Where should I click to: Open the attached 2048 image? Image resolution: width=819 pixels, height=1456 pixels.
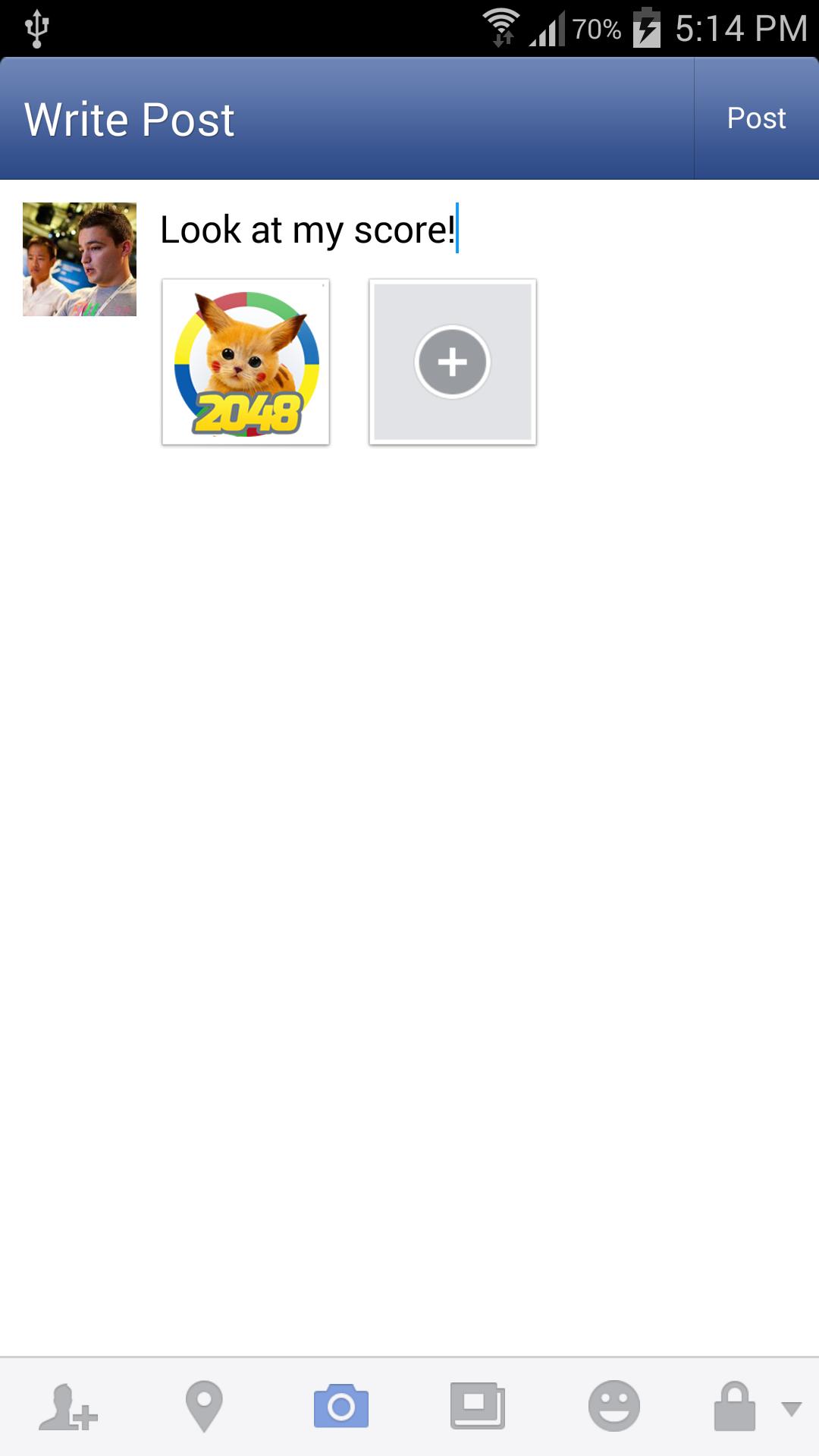click(x=246, y=362)
